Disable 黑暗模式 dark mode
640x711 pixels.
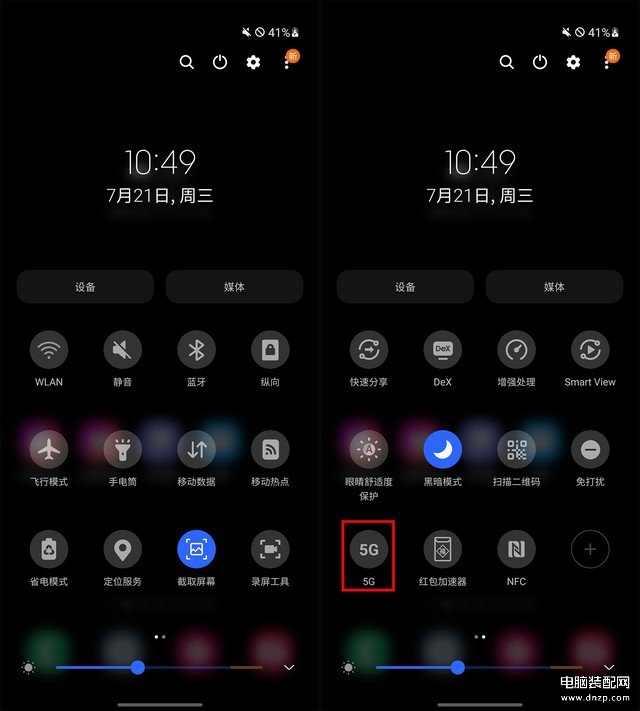442,450
